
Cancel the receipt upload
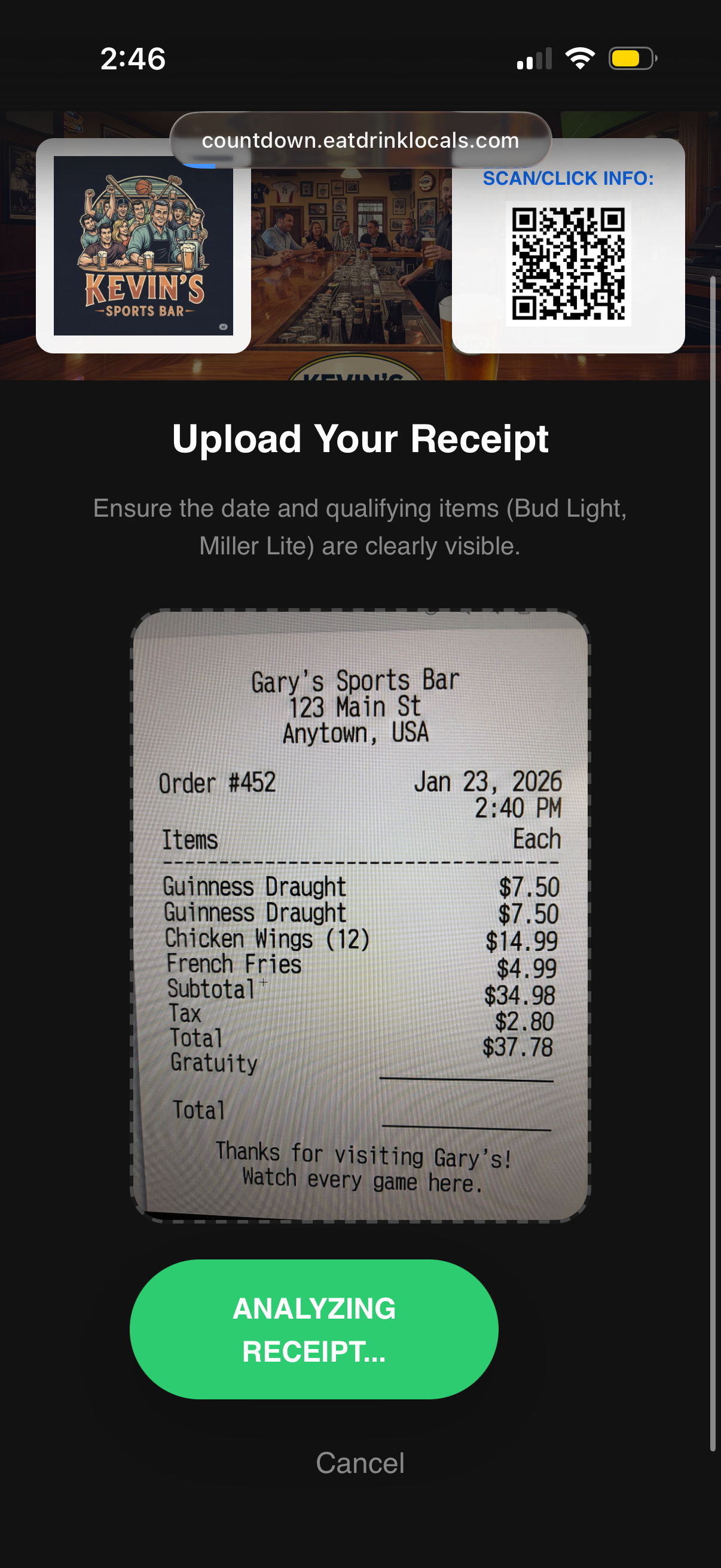359,1463
